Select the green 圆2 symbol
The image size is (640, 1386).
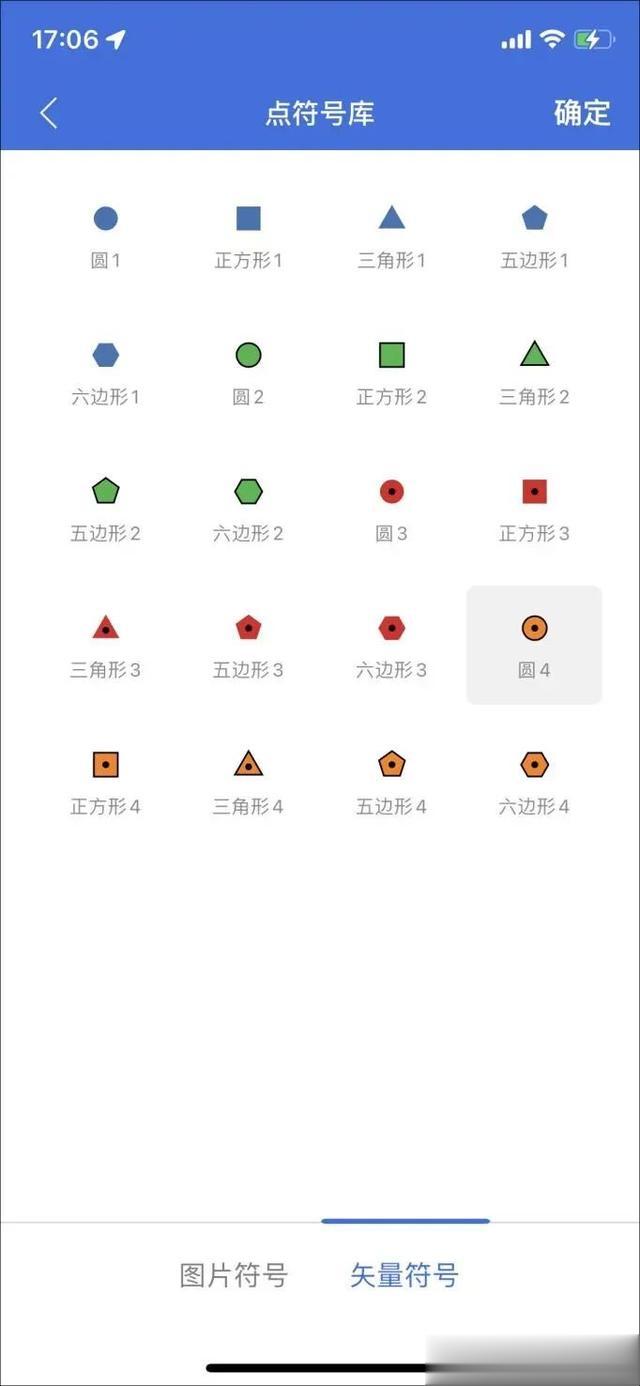(248, 373)
